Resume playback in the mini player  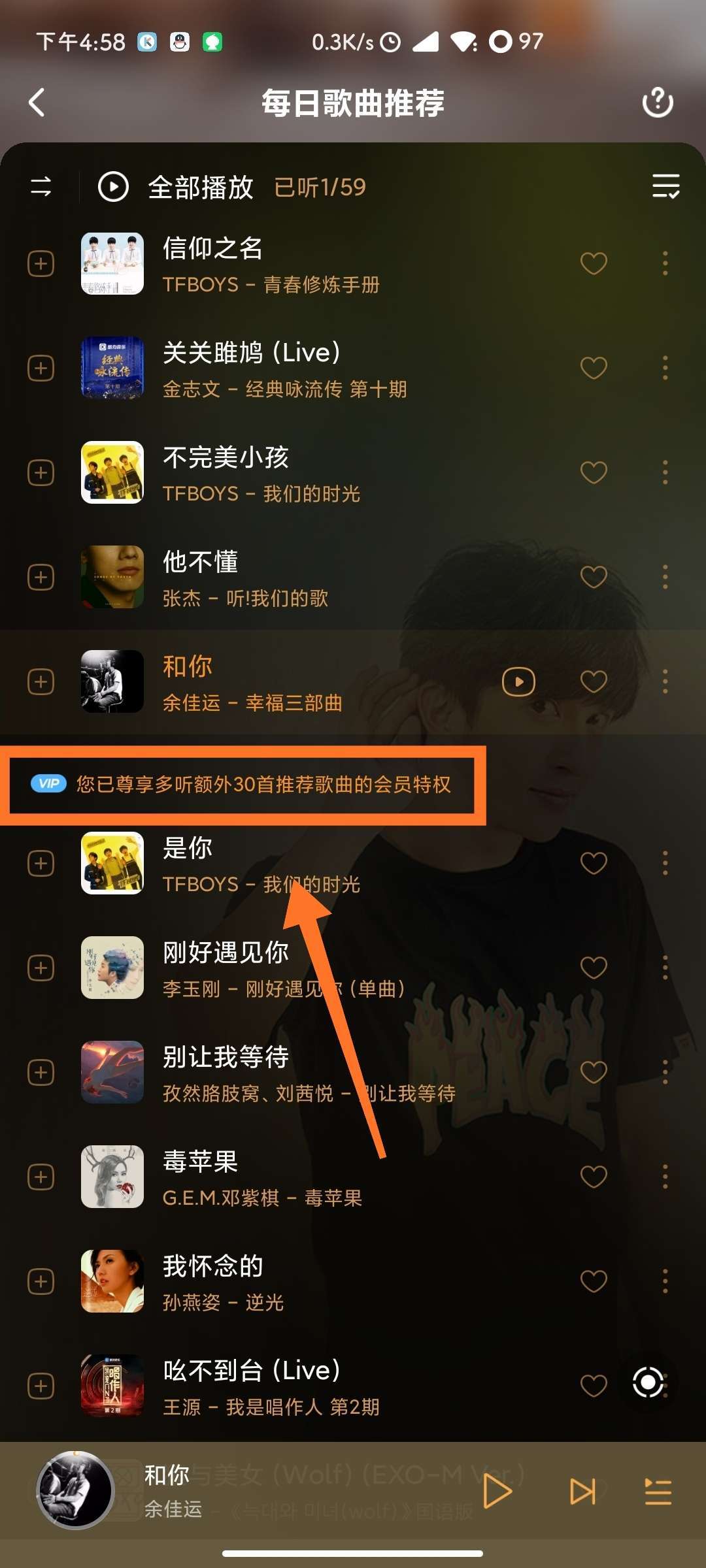[x=497, y=1492]
